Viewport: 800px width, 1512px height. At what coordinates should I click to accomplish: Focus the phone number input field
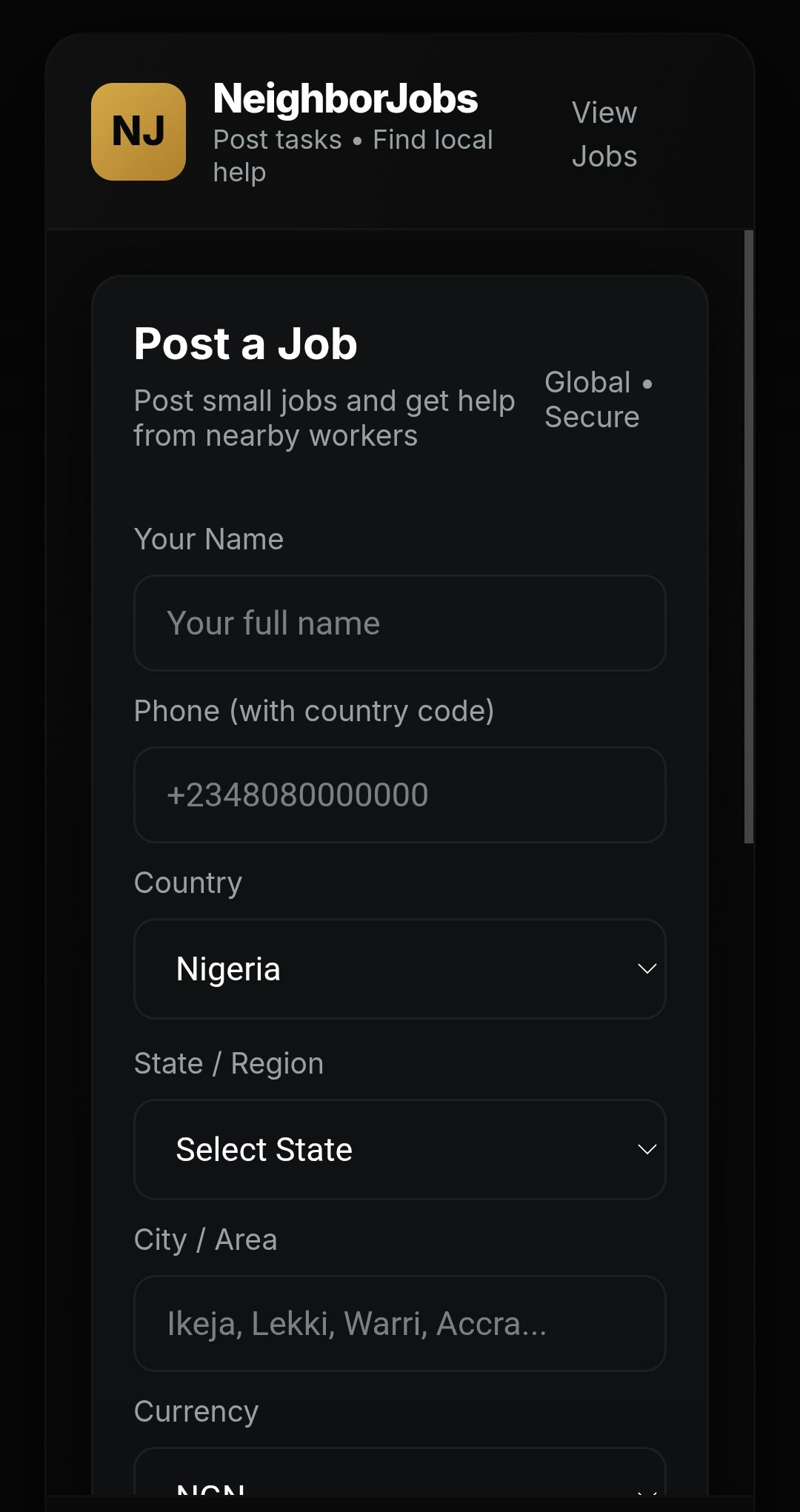400,795
